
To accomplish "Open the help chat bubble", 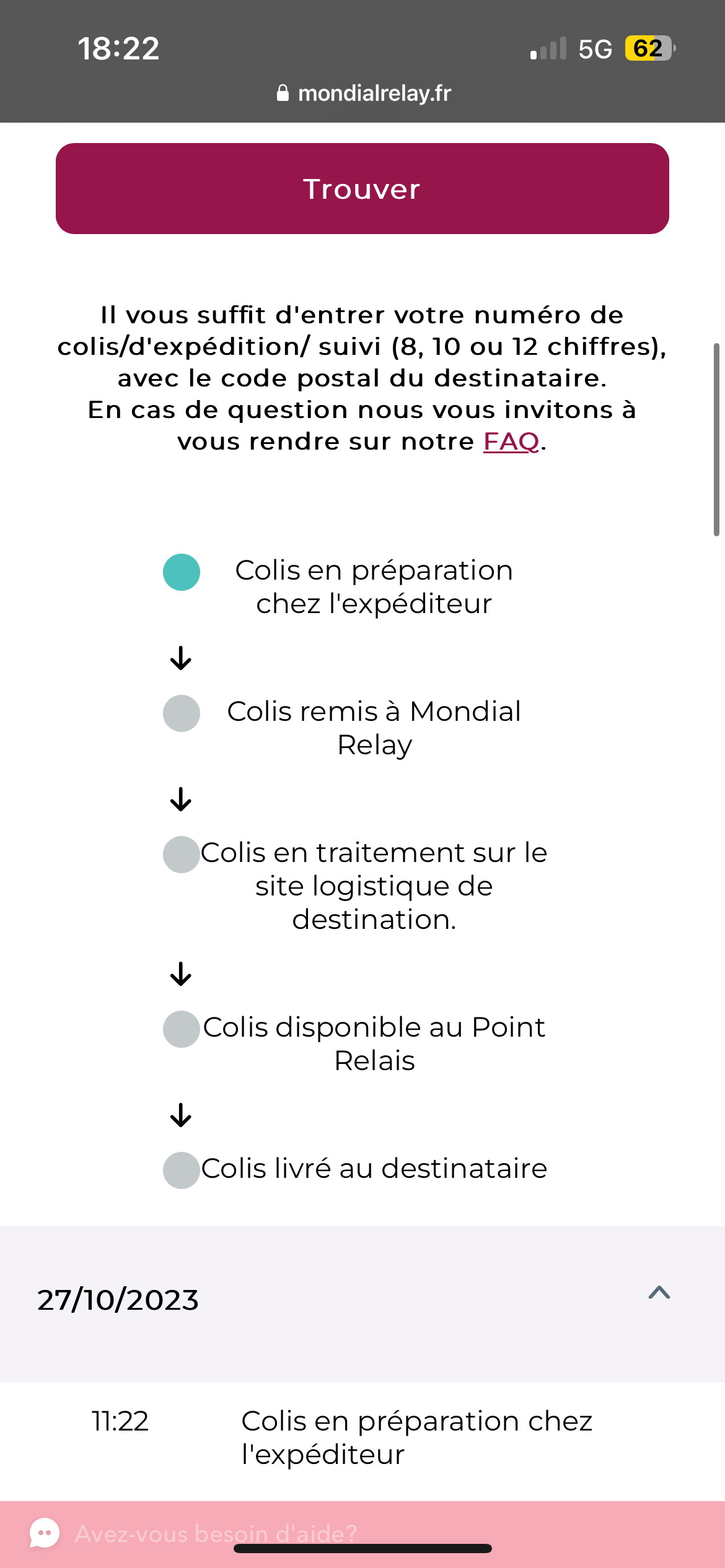I will pos(45,1533).
